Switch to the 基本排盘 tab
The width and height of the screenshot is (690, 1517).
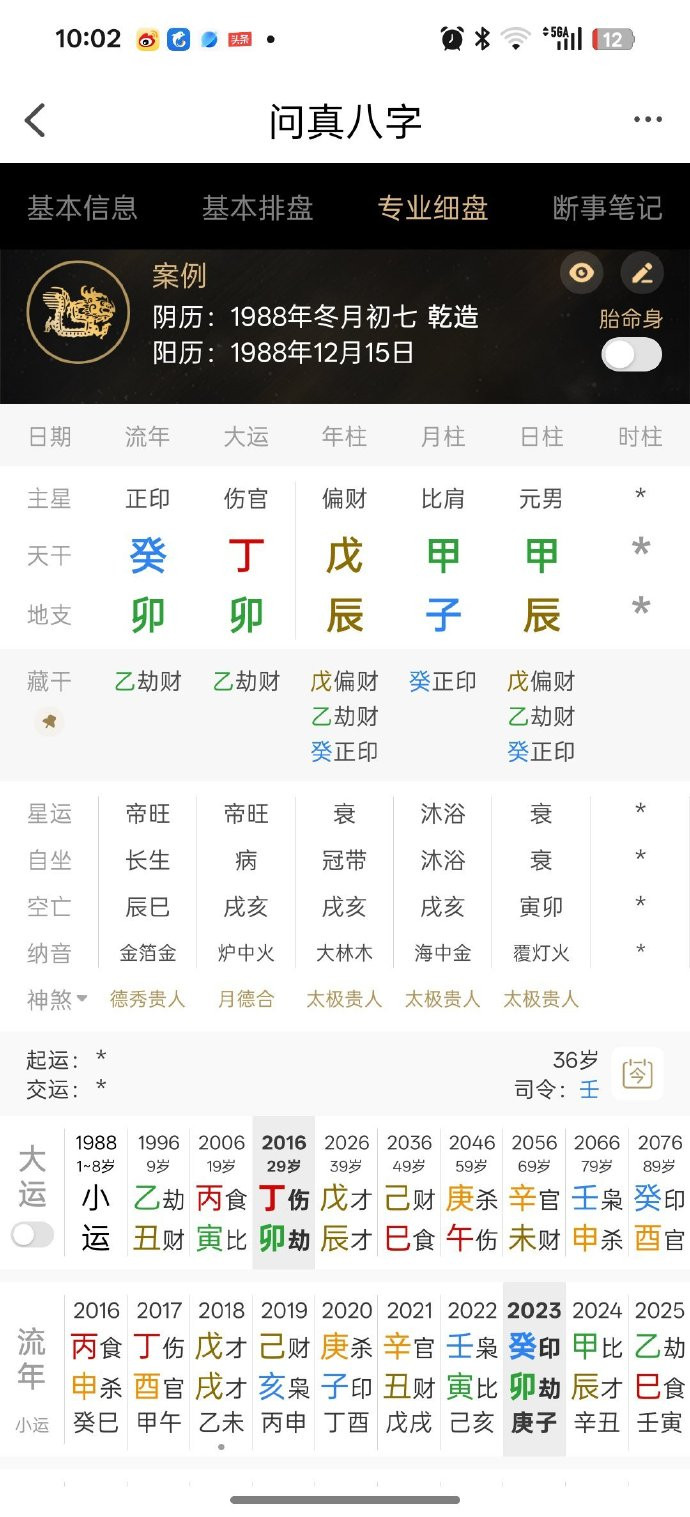tap(257, 208)
